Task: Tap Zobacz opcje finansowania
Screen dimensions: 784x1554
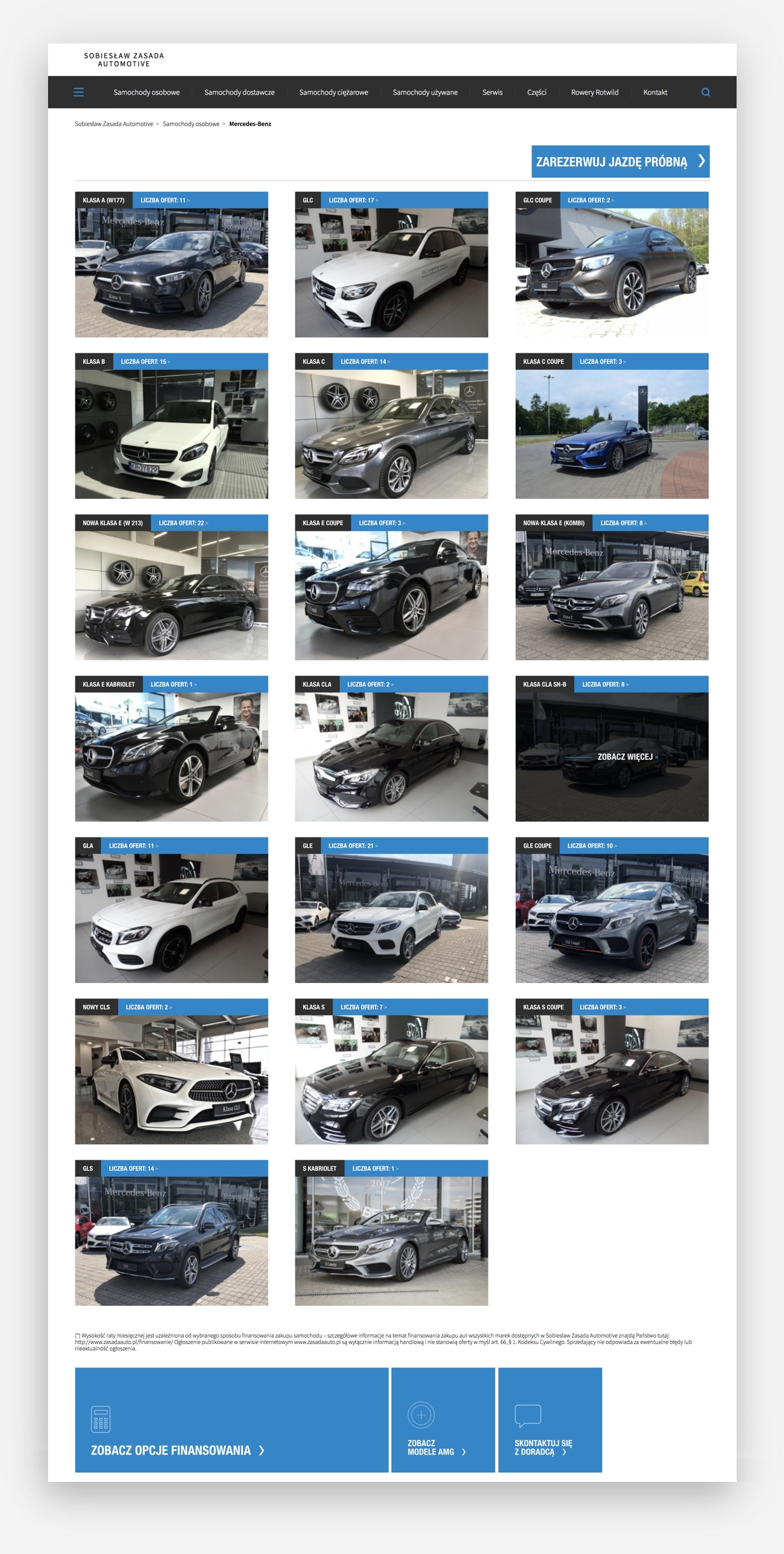Action: [177, 1451]
